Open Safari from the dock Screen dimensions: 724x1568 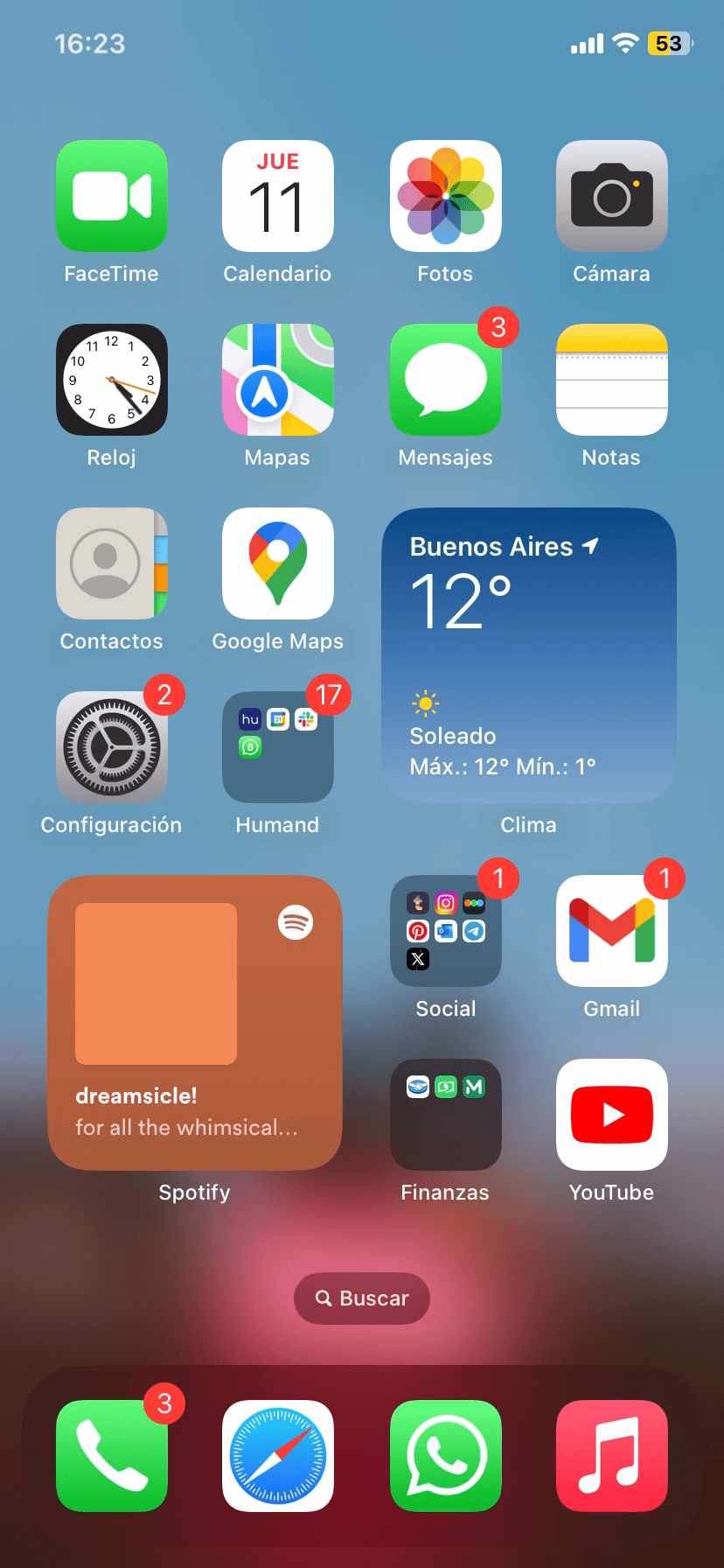pos(277,1456)
